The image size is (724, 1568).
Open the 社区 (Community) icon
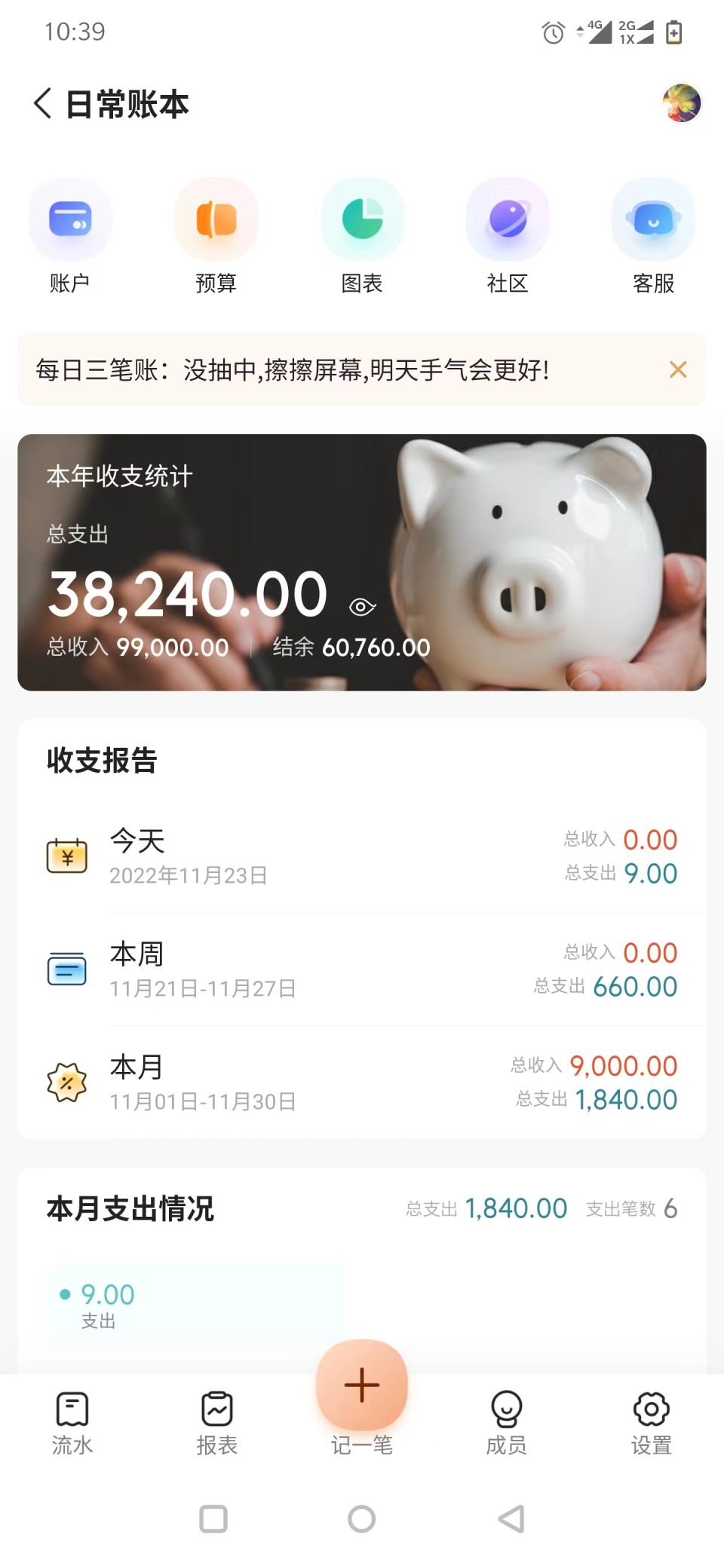click(x=508, y=219)
